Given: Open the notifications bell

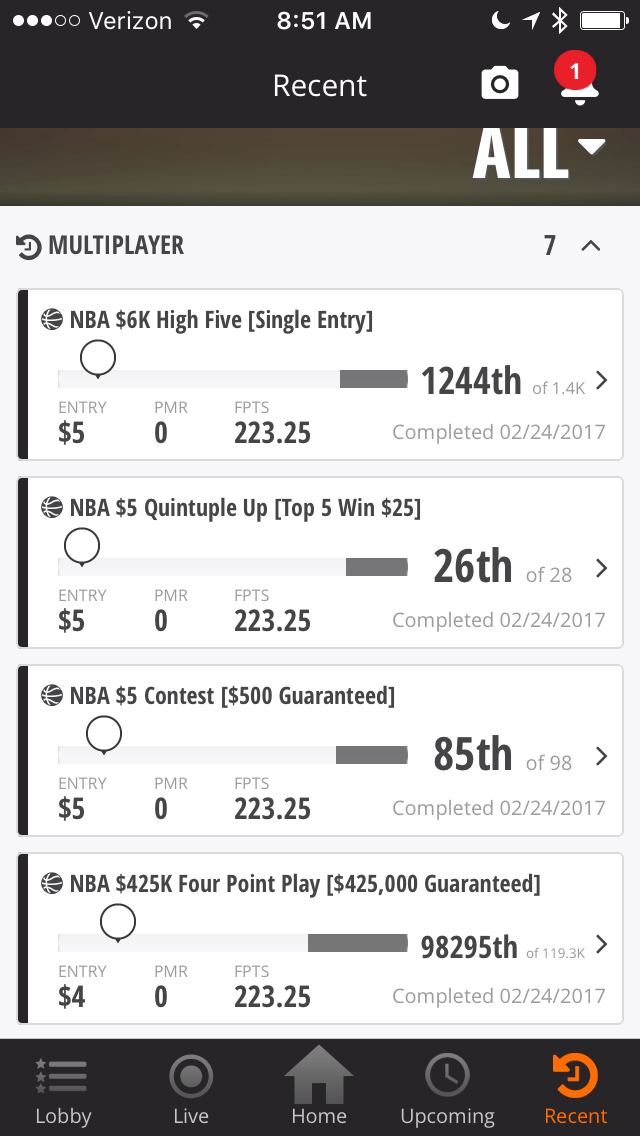Looking at the screenshot, I should (x=577, y=83).
